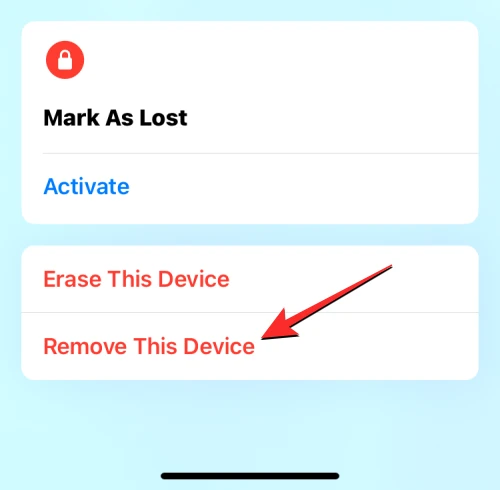Select Erase This Device
Image resolution: width=500 pixels, height=490 pixels.
(250, 279)
